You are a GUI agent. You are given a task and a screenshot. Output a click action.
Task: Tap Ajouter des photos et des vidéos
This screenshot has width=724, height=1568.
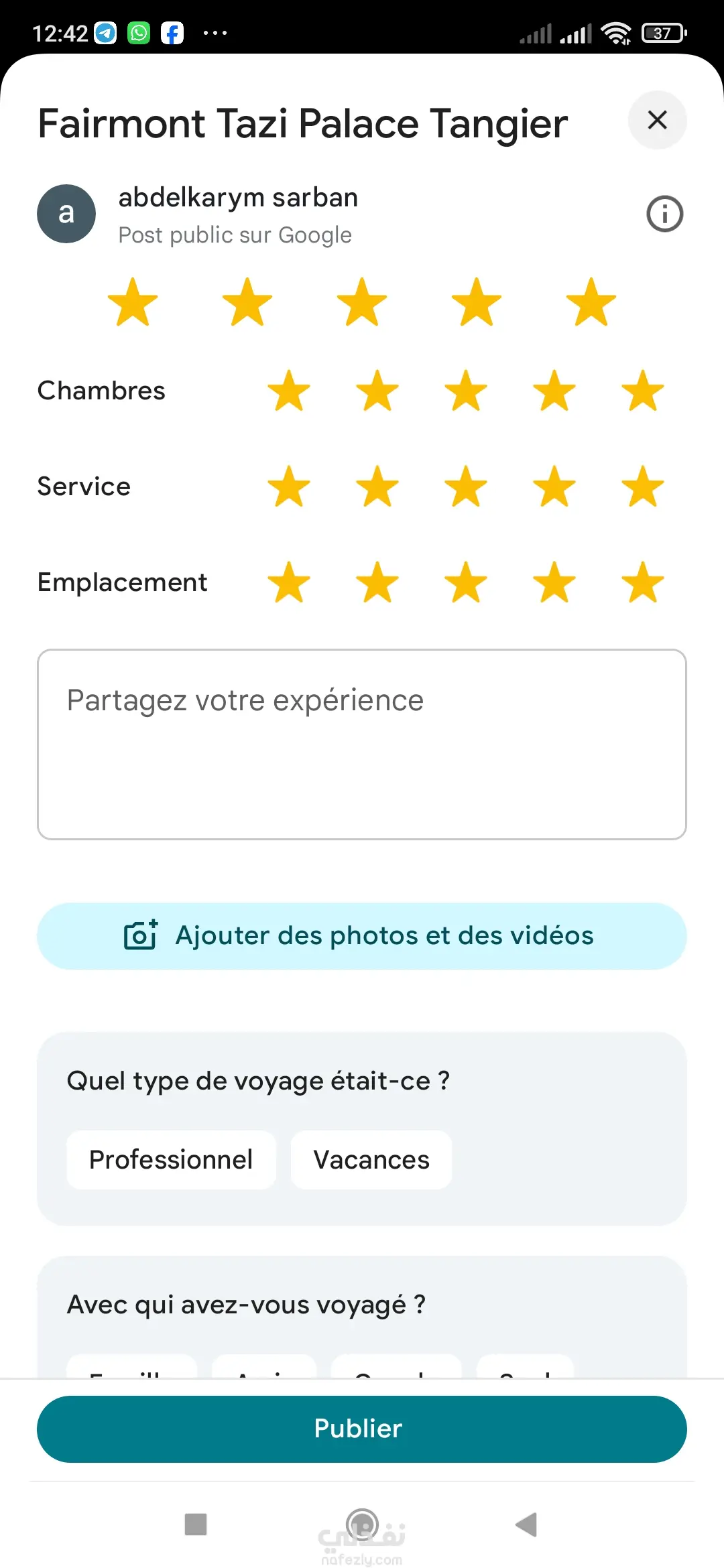(x=362, y=936)
